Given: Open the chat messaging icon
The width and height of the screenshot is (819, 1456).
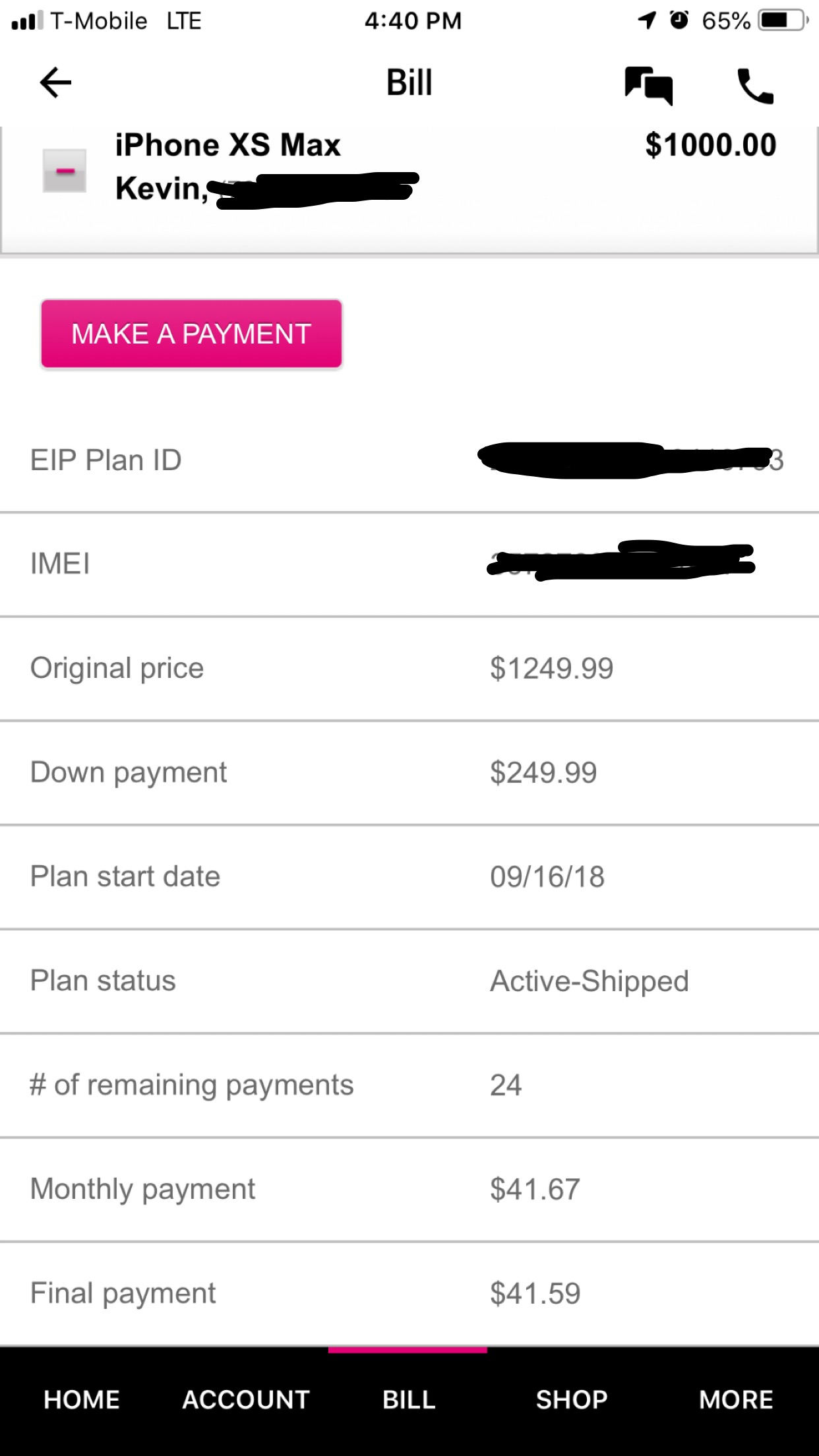Looking at the screenshot, I should pyautogui.click(x=649, y=86).
